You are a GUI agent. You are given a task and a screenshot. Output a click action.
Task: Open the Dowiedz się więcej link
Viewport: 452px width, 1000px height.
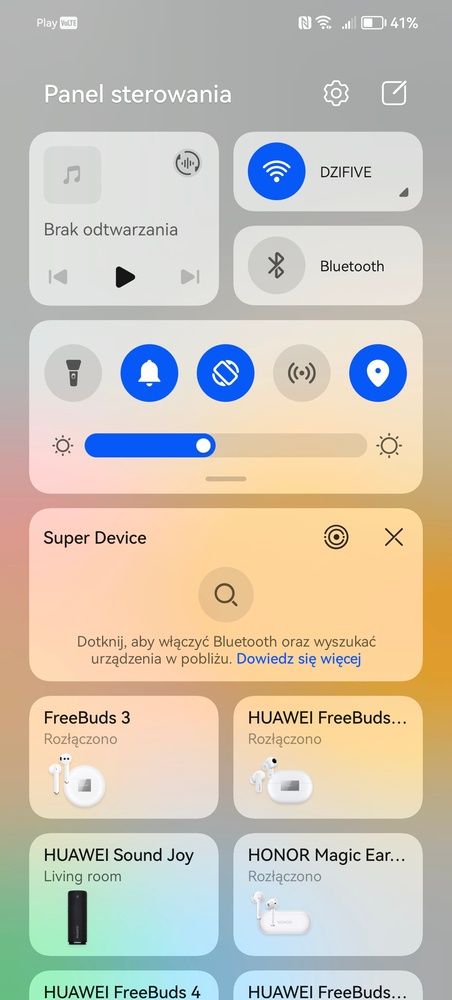(x=299, y=659)
